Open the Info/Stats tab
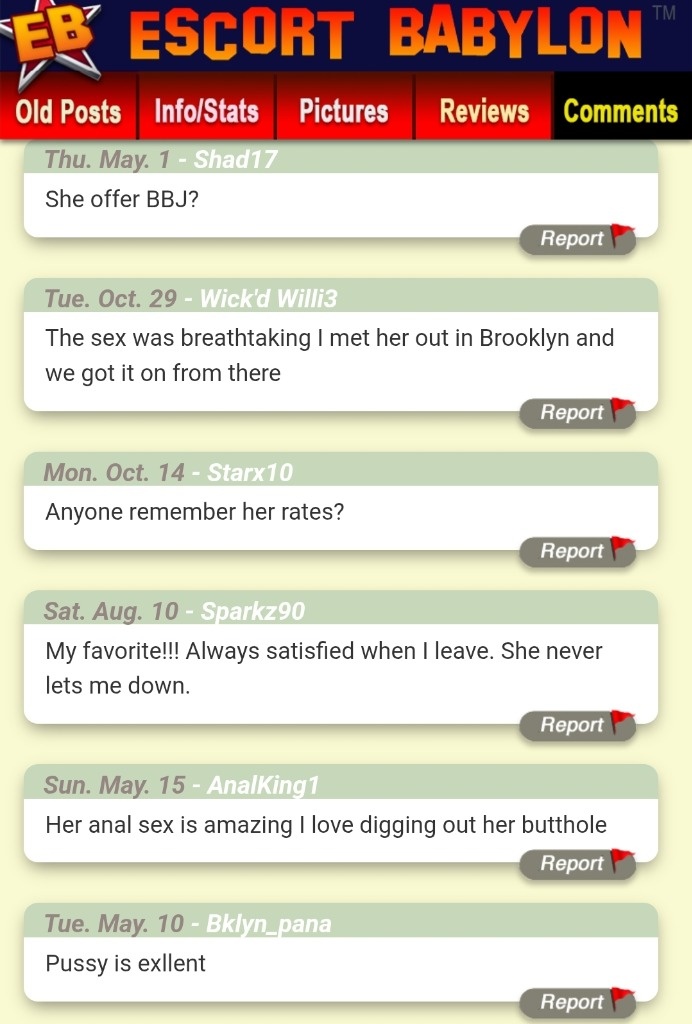 click(x=206, y=110)
